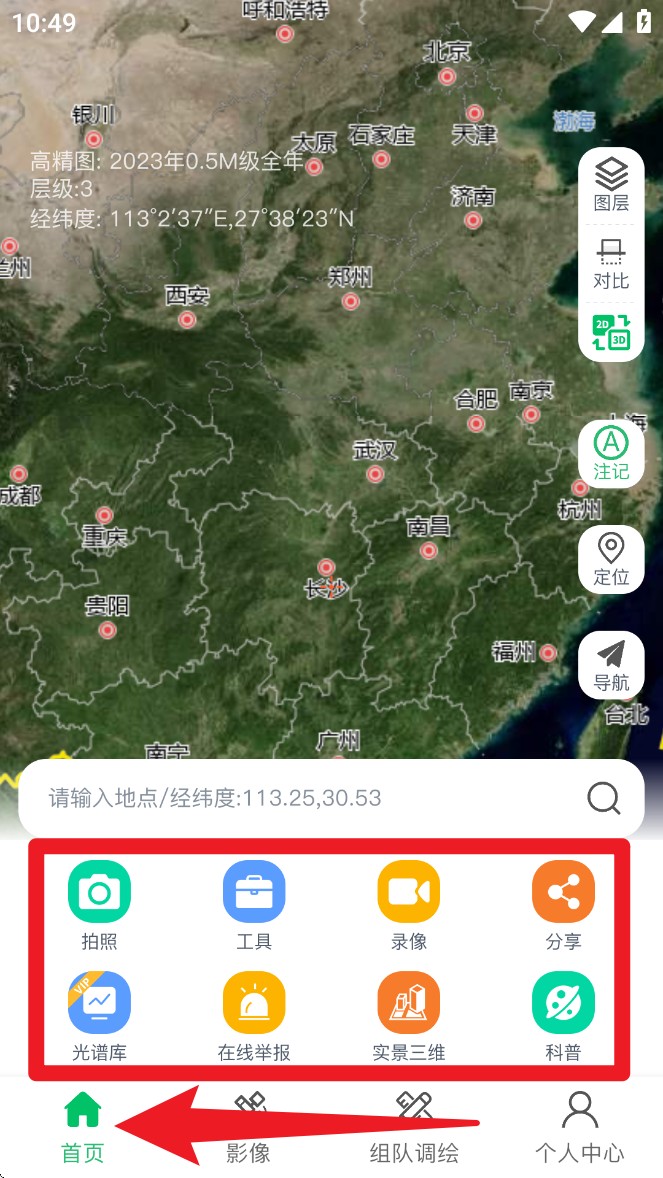Go to the 首页 home tab
This screenshot has width=663, height=1178.
pyautogui.click(x=83, y=1127)
